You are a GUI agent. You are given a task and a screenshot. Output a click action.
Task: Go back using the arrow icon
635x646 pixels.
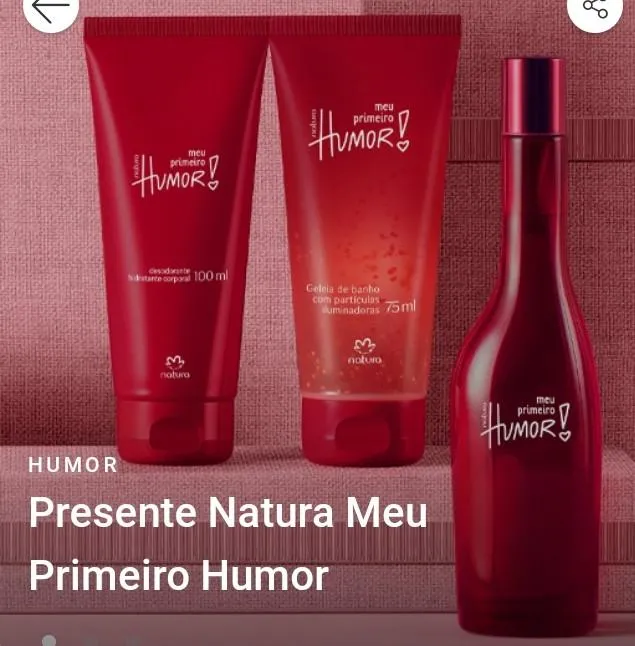[x=50, y=9]
